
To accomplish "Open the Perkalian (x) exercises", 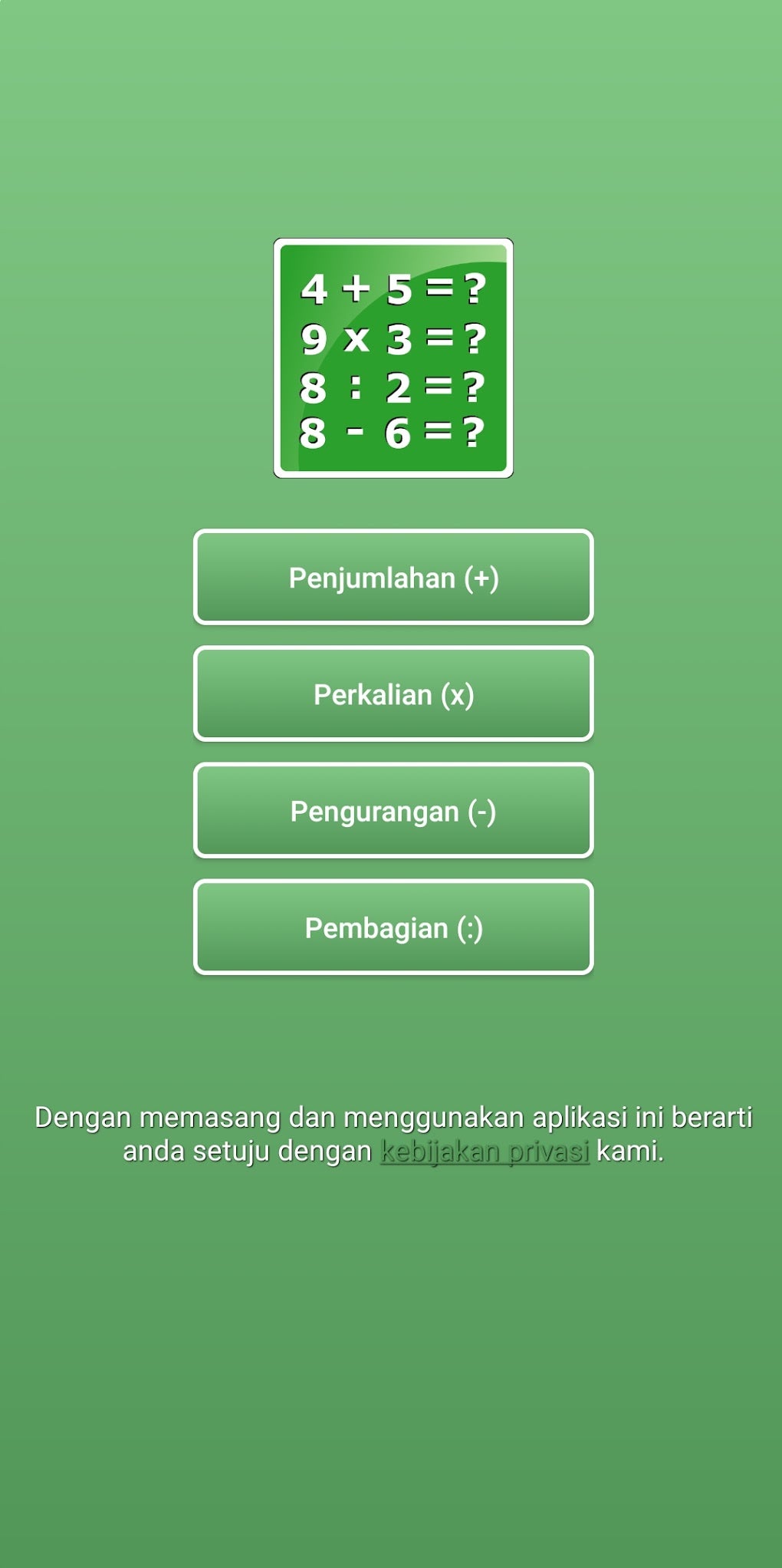I will click(393, 694).
